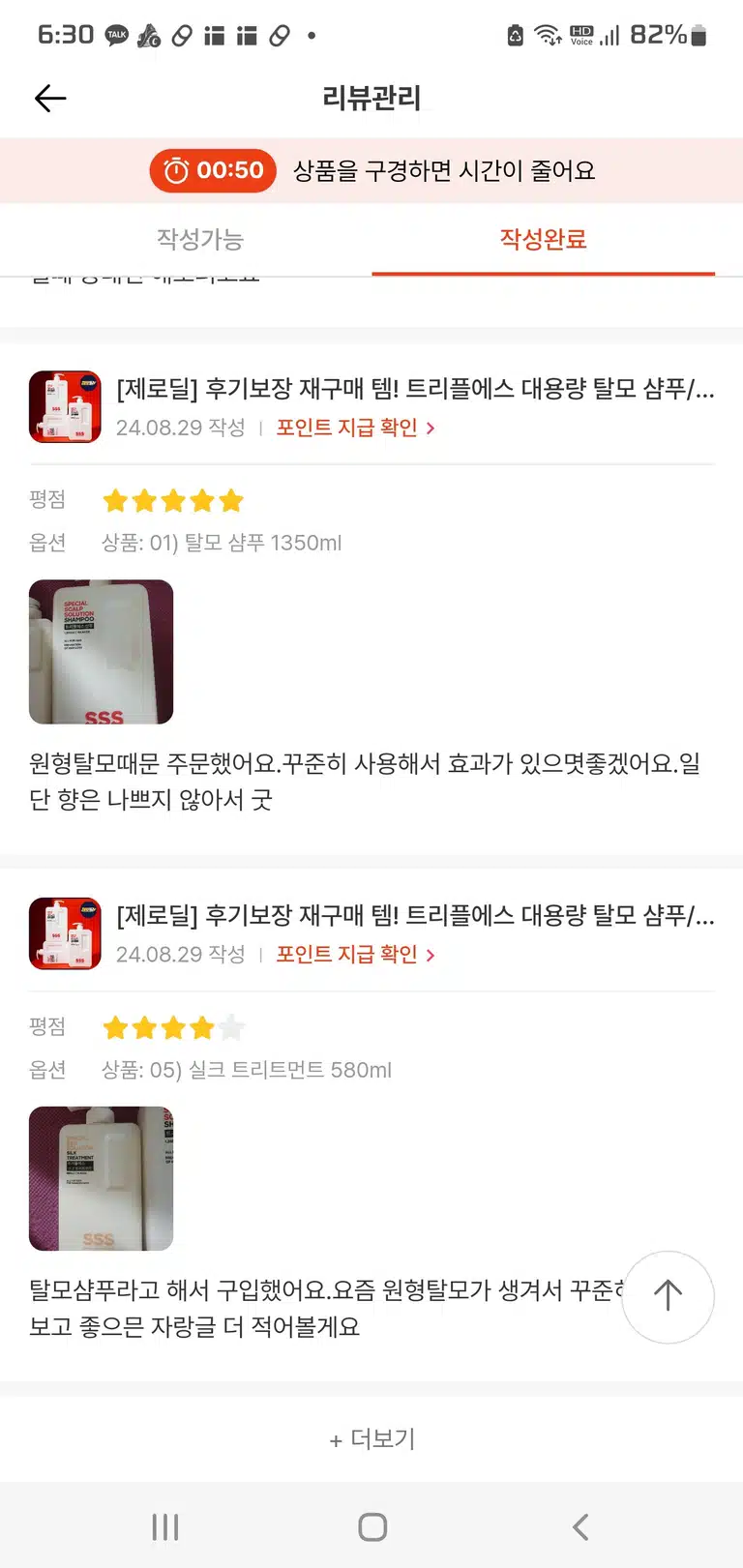743x1568 pixels.
Task: Load more reviews with 더보기
Action: pyautogui.click(x=371, y=1438)
